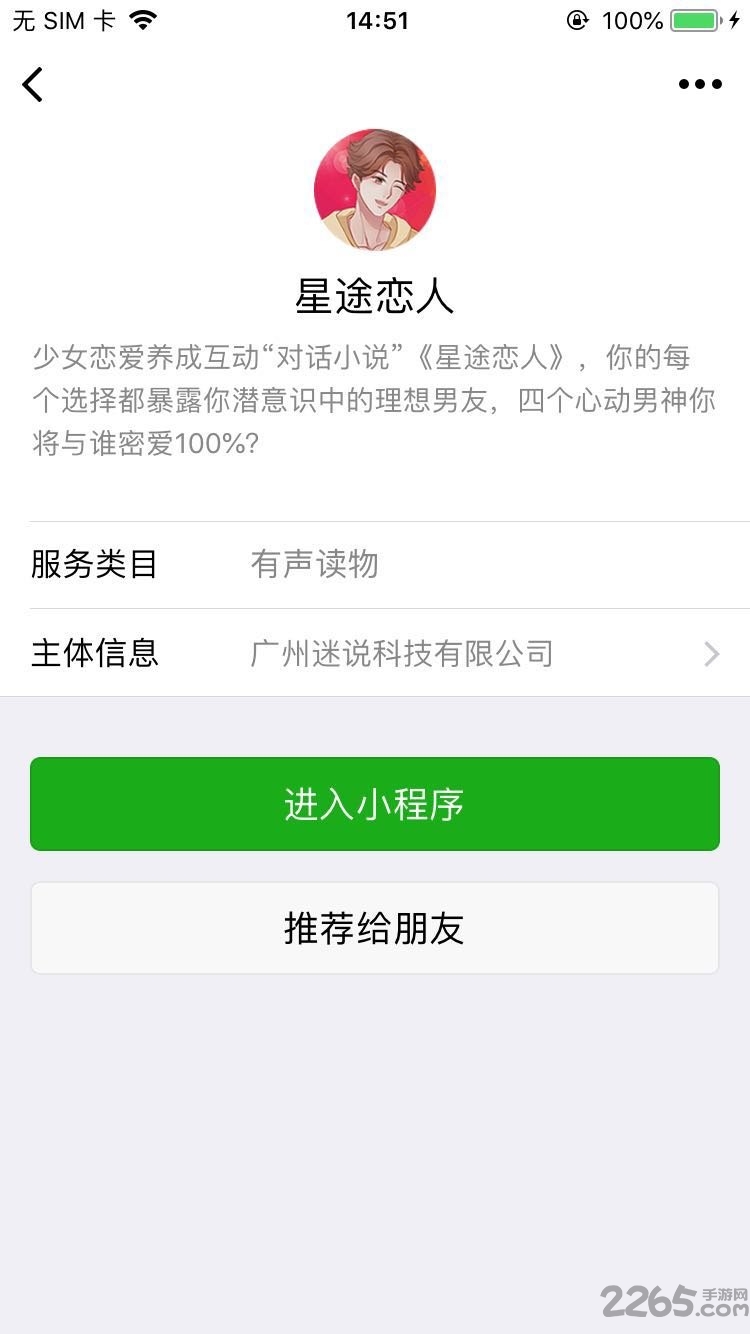Open the three-dot overflow menu
Image resolution: width=750 pixels, height=1334 pixels.
point(699,85)
